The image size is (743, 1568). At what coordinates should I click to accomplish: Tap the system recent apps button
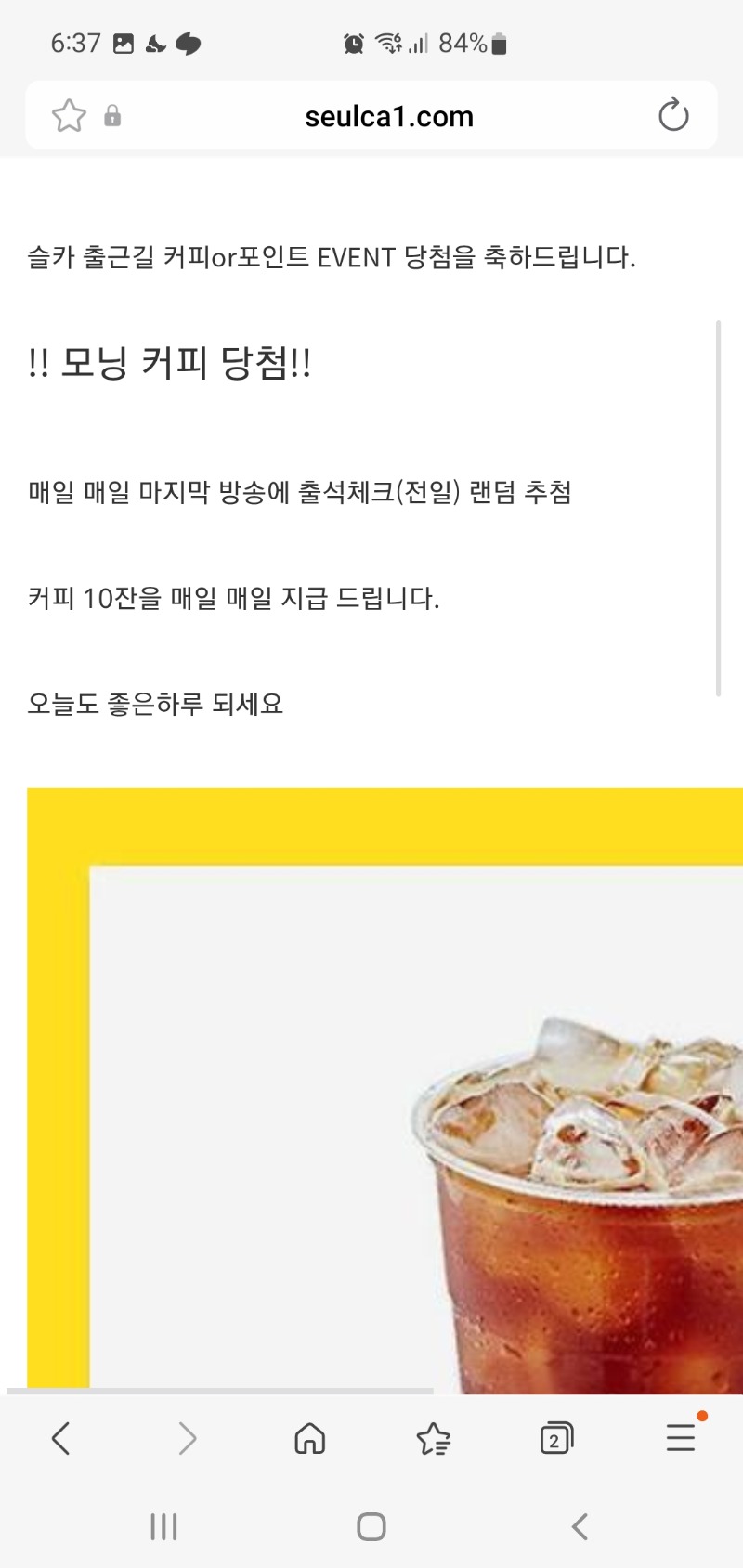pyautogui.click(x=163, y=1527)
